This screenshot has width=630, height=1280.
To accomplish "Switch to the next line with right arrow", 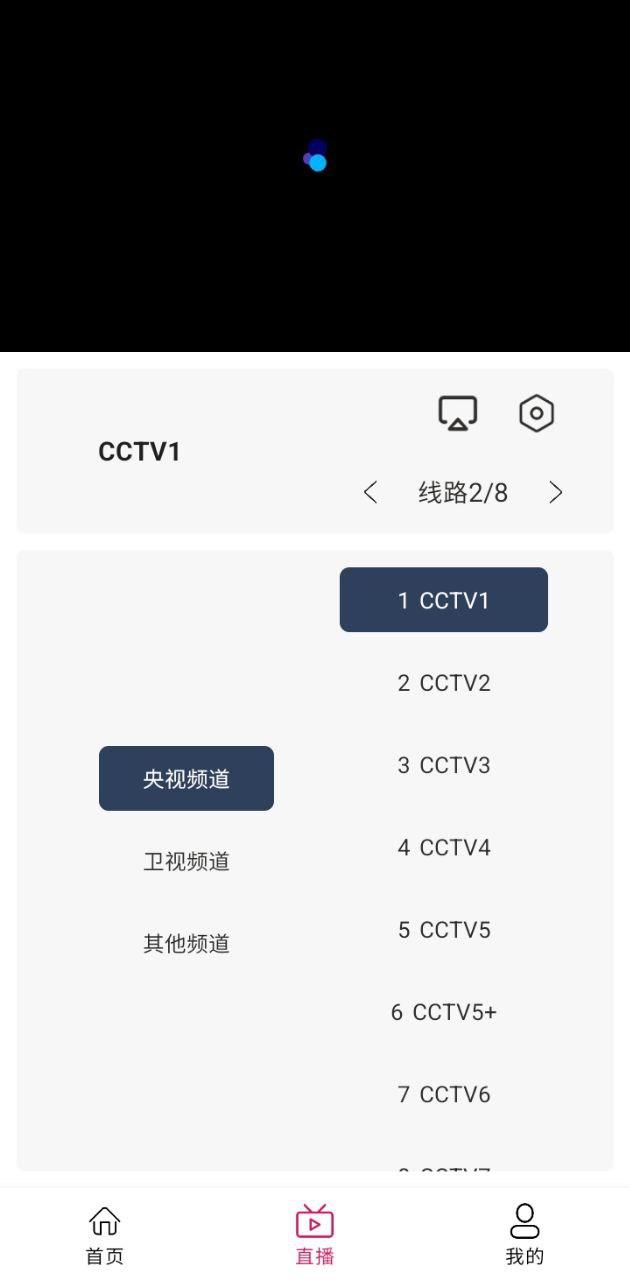I will [x=556, y=492].
